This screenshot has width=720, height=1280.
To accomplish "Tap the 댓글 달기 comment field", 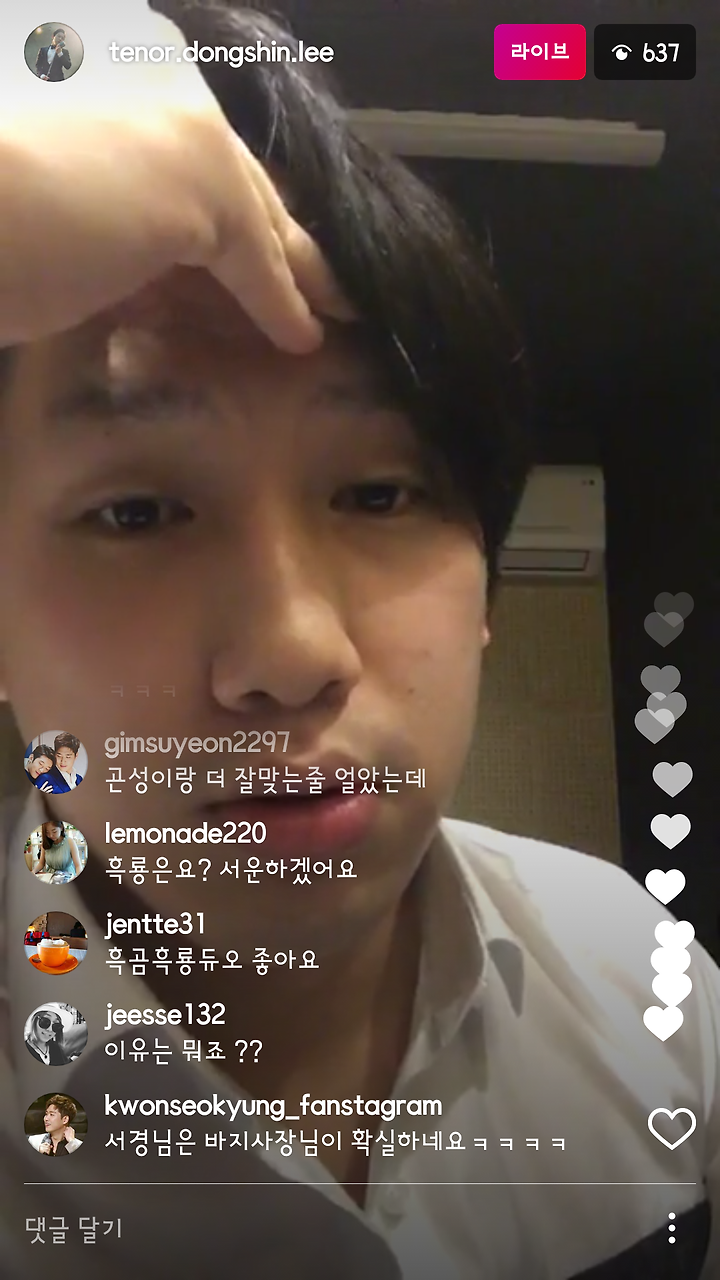I will point(330,1229).
